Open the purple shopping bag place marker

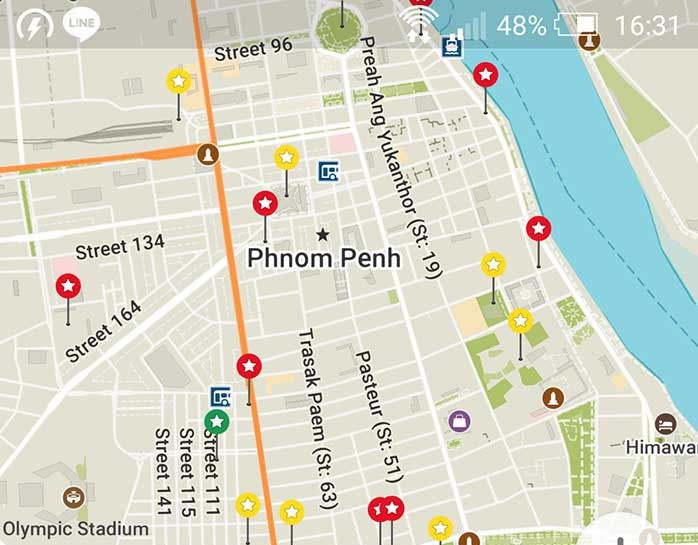tap(459, 421)
